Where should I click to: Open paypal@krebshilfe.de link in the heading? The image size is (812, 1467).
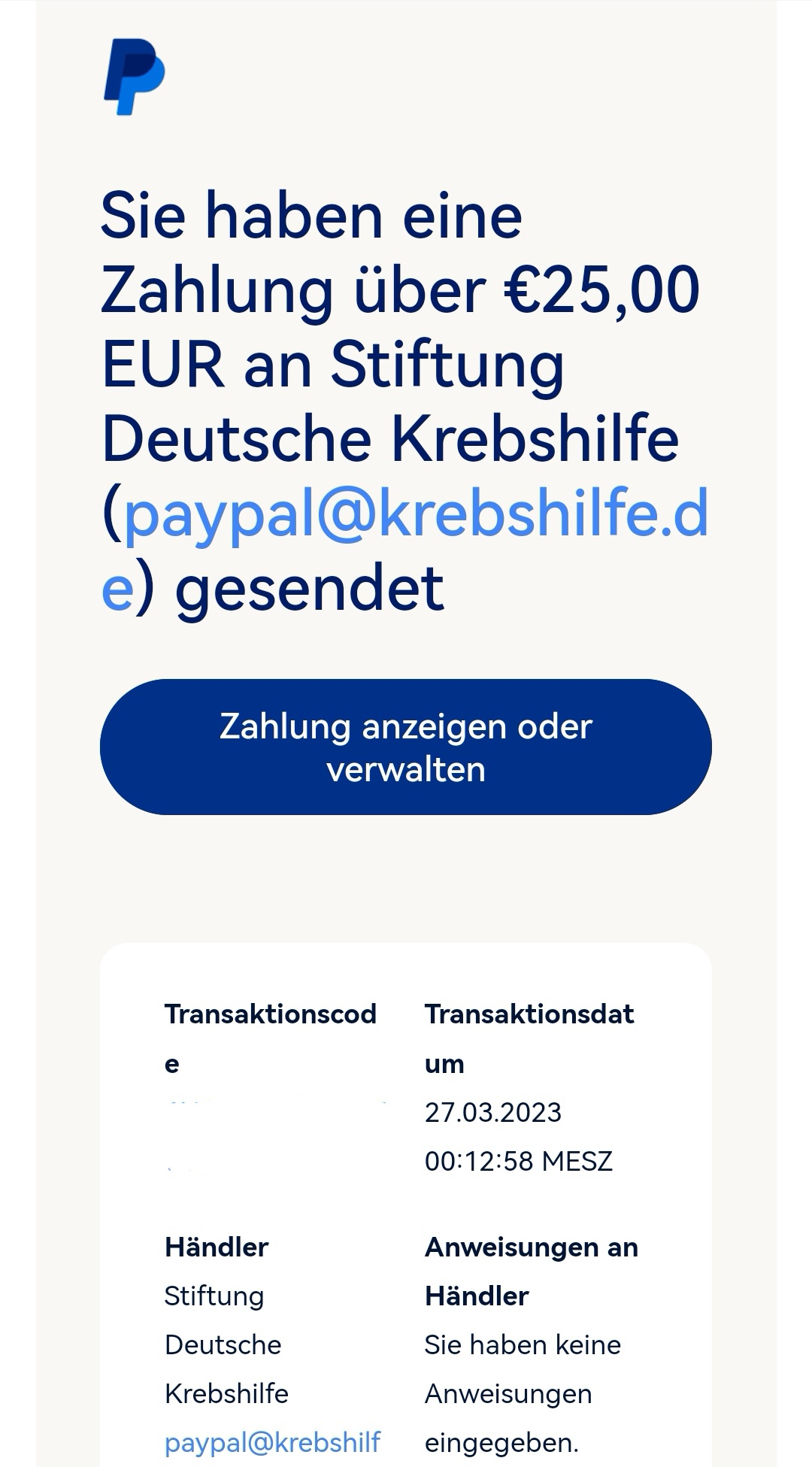tap(415, 515)
